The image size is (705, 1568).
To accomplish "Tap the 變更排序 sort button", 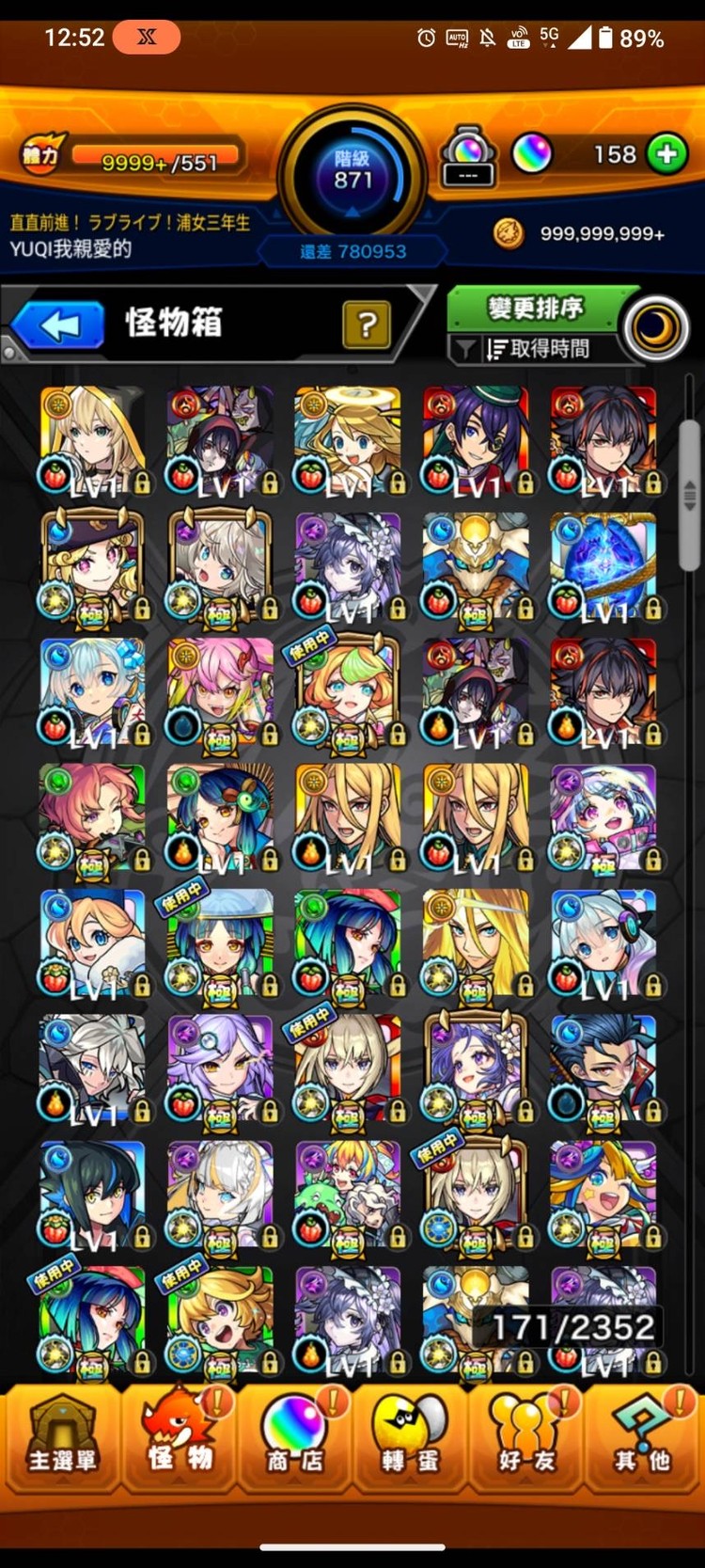I will tap(536, 308).
